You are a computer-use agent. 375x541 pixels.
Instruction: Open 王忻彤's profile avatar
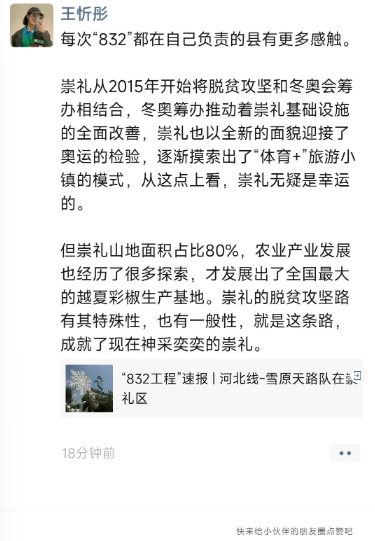[32, 26]
